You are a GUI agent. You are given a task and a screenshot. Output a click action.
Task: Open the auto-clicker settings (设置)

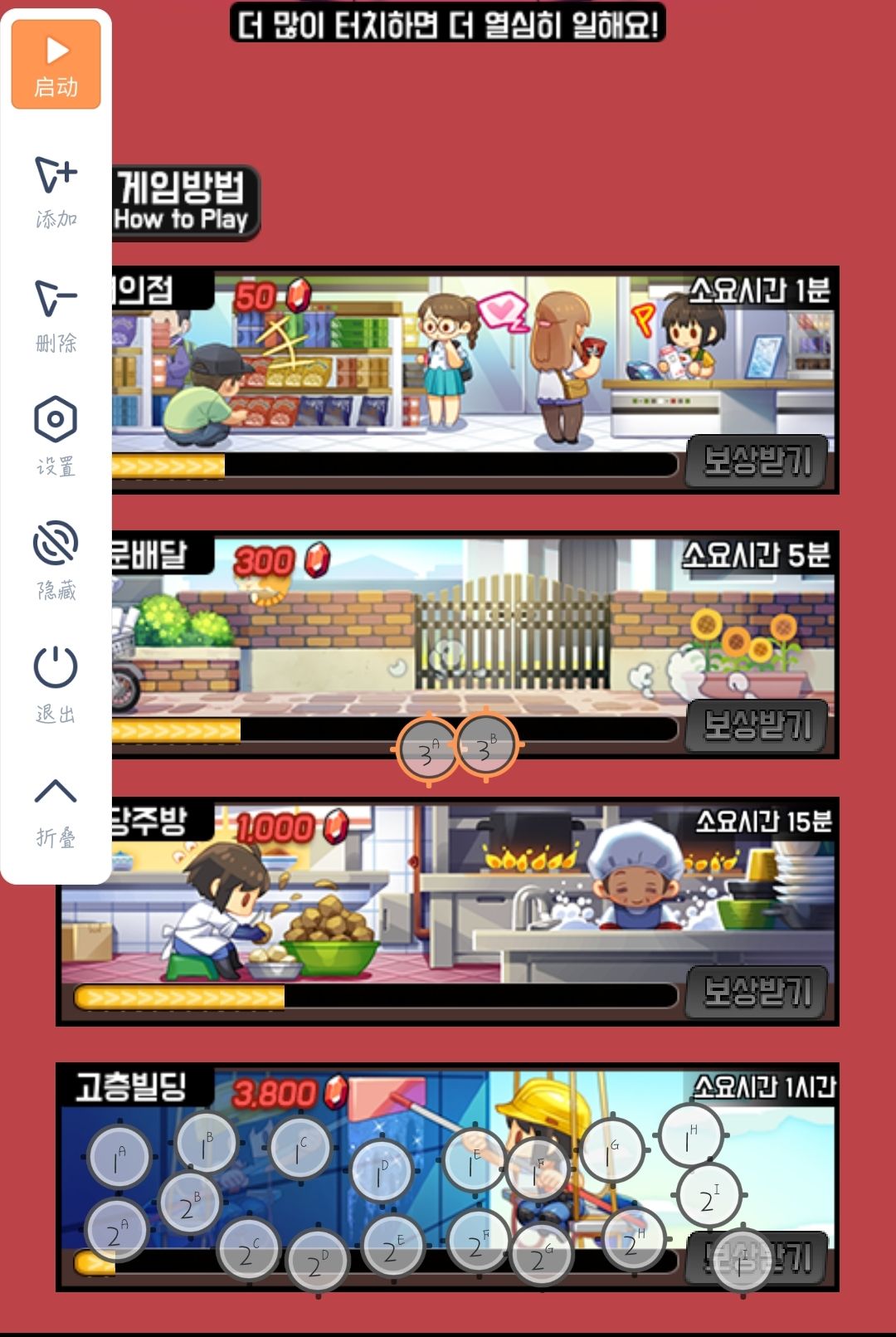point(56,437)
